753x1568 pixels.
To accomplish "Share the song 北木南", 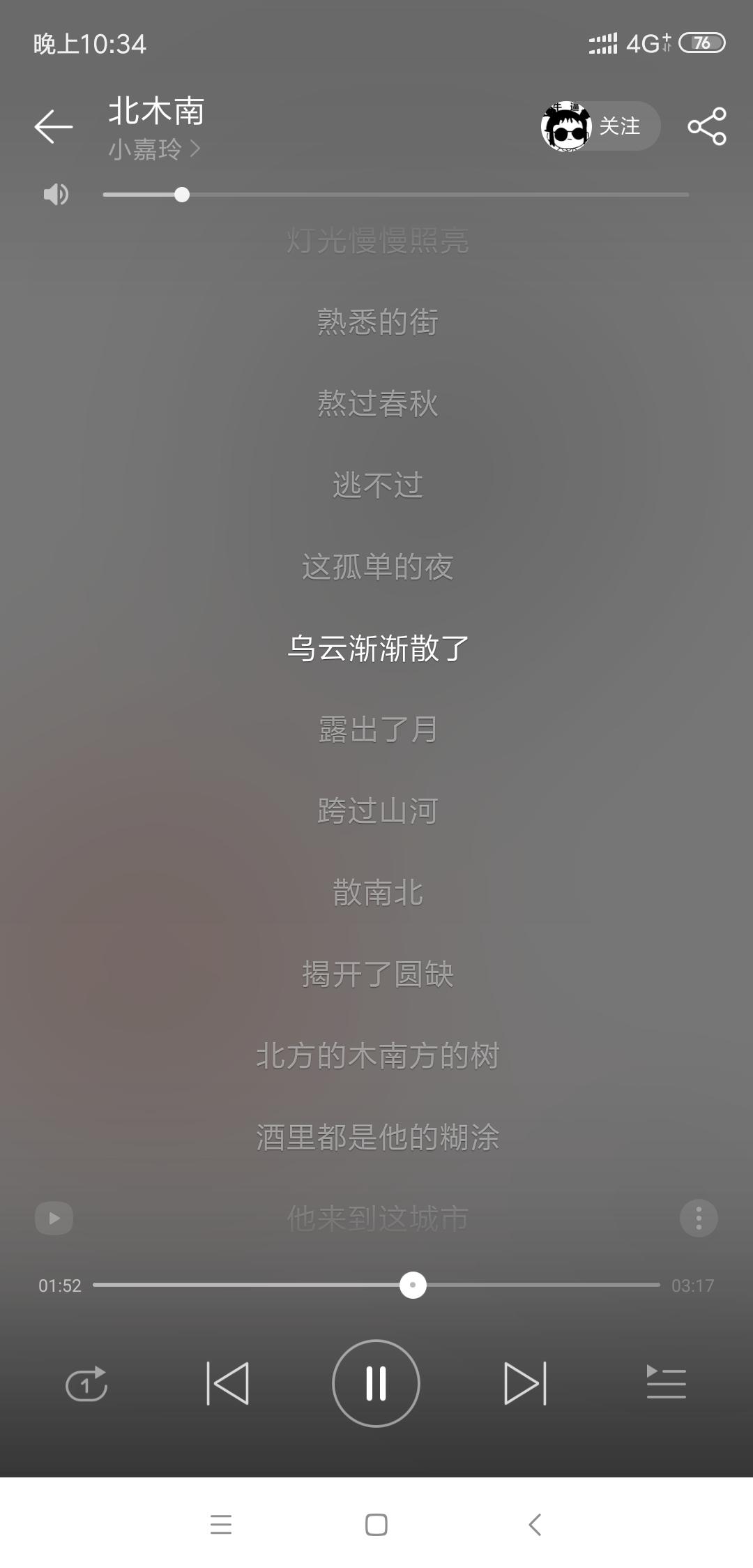I will coord(706,126).
